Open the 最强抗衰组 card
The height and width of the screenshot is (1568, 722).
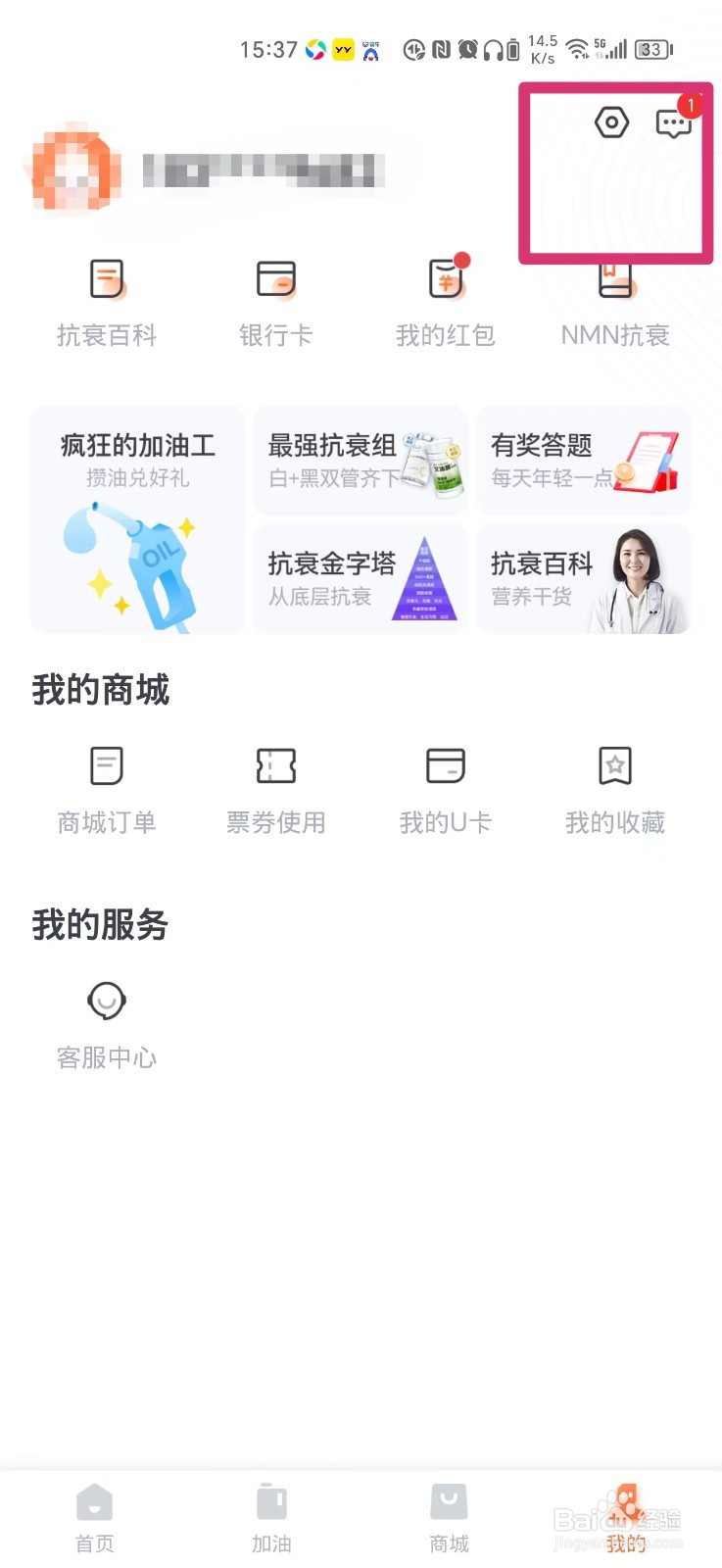(x=361, y=461)
